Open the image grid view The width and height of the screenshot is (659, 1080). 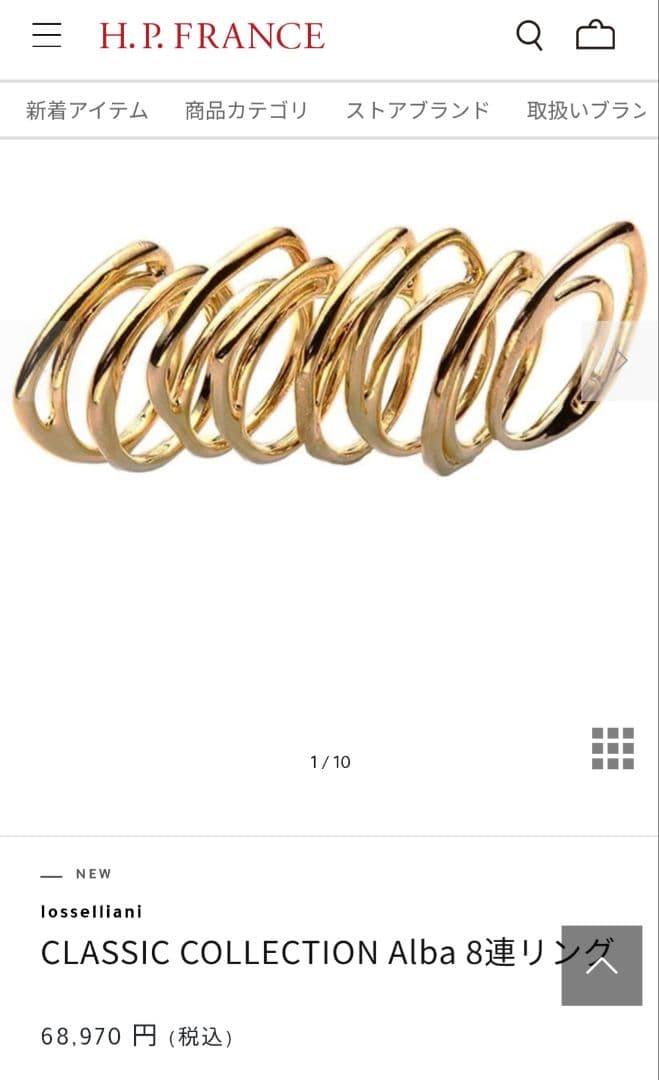(x=613, y=748)
